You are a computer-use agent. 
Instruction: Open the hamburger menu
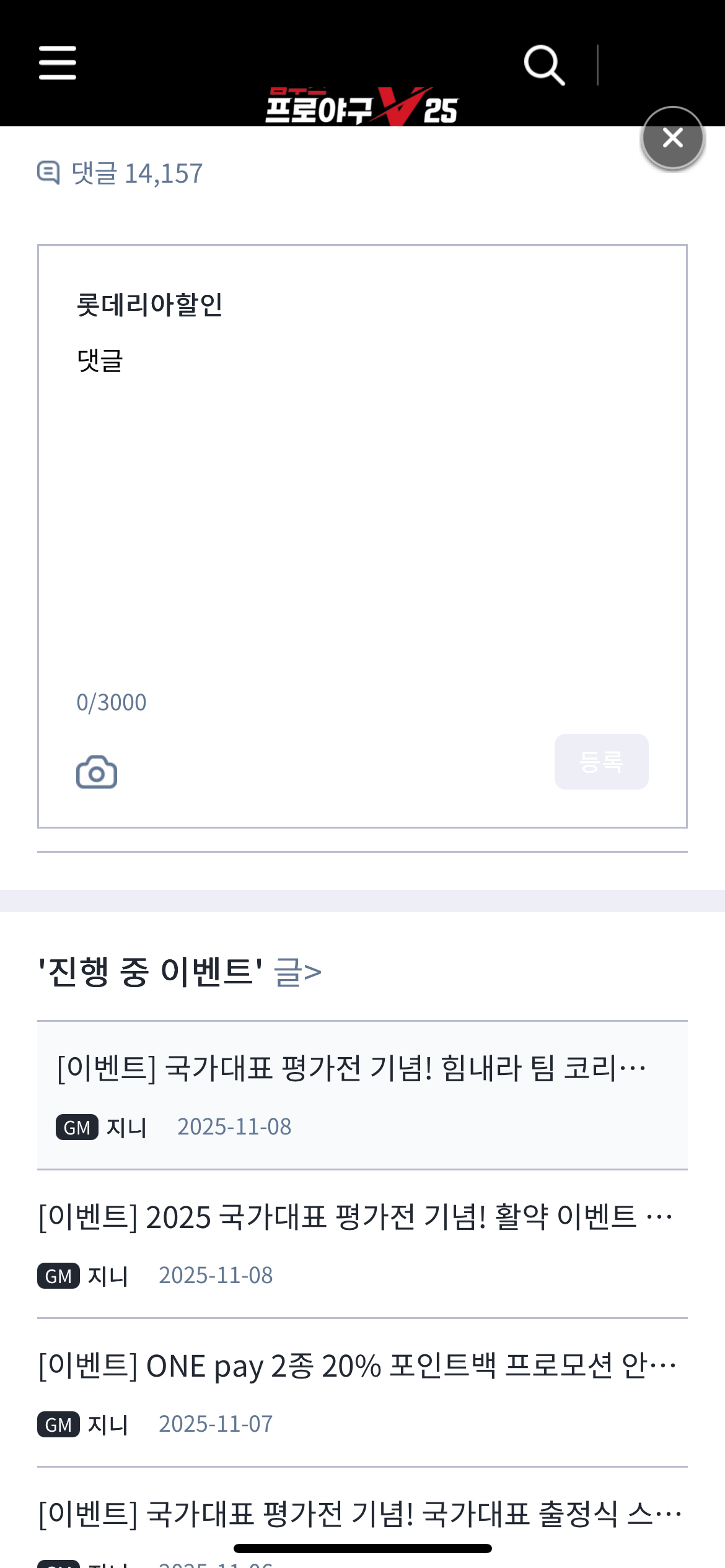(x=58, y=63)
